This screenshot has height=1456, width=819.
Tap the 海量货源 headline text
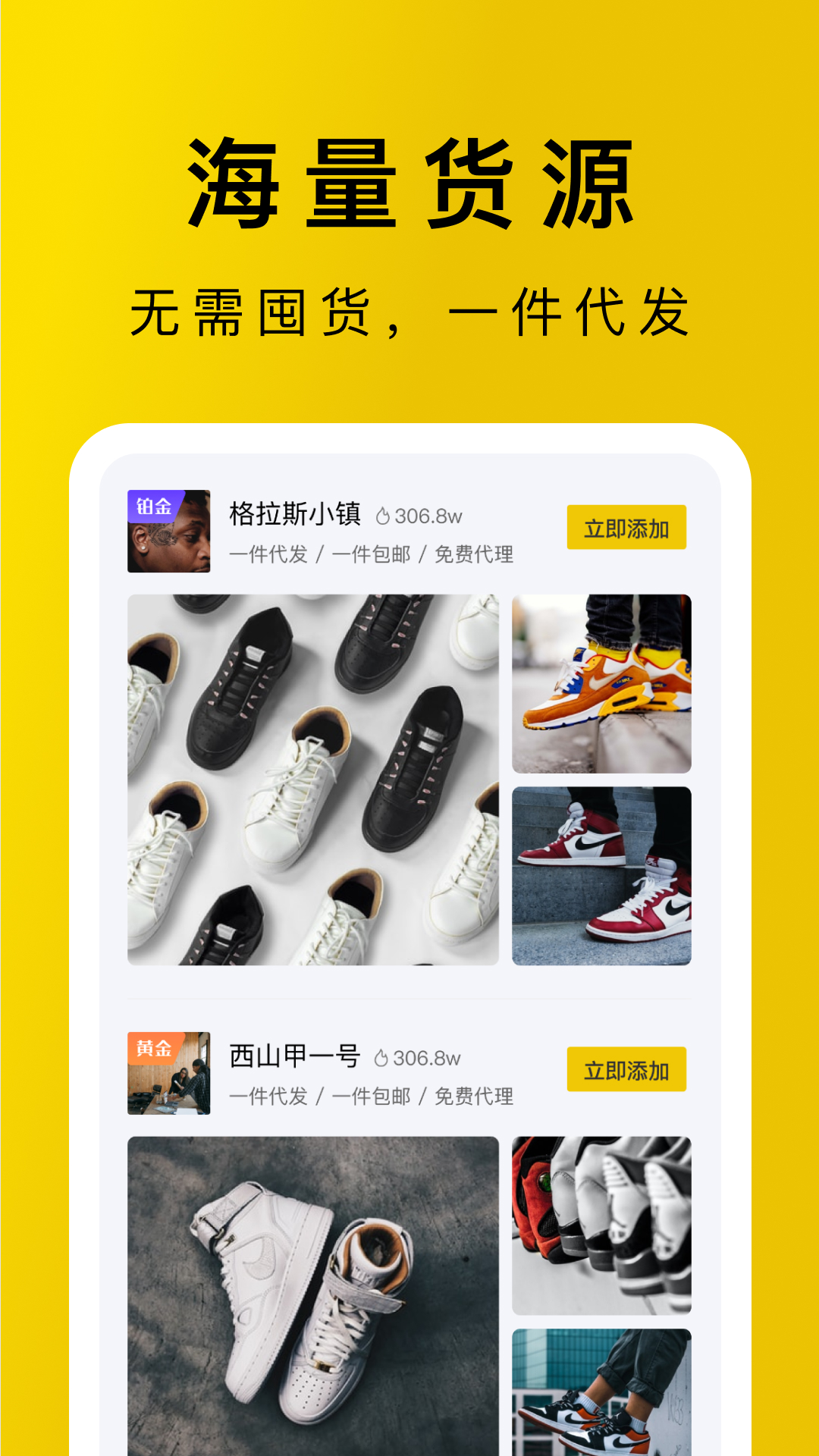click(x=409, y=180)
